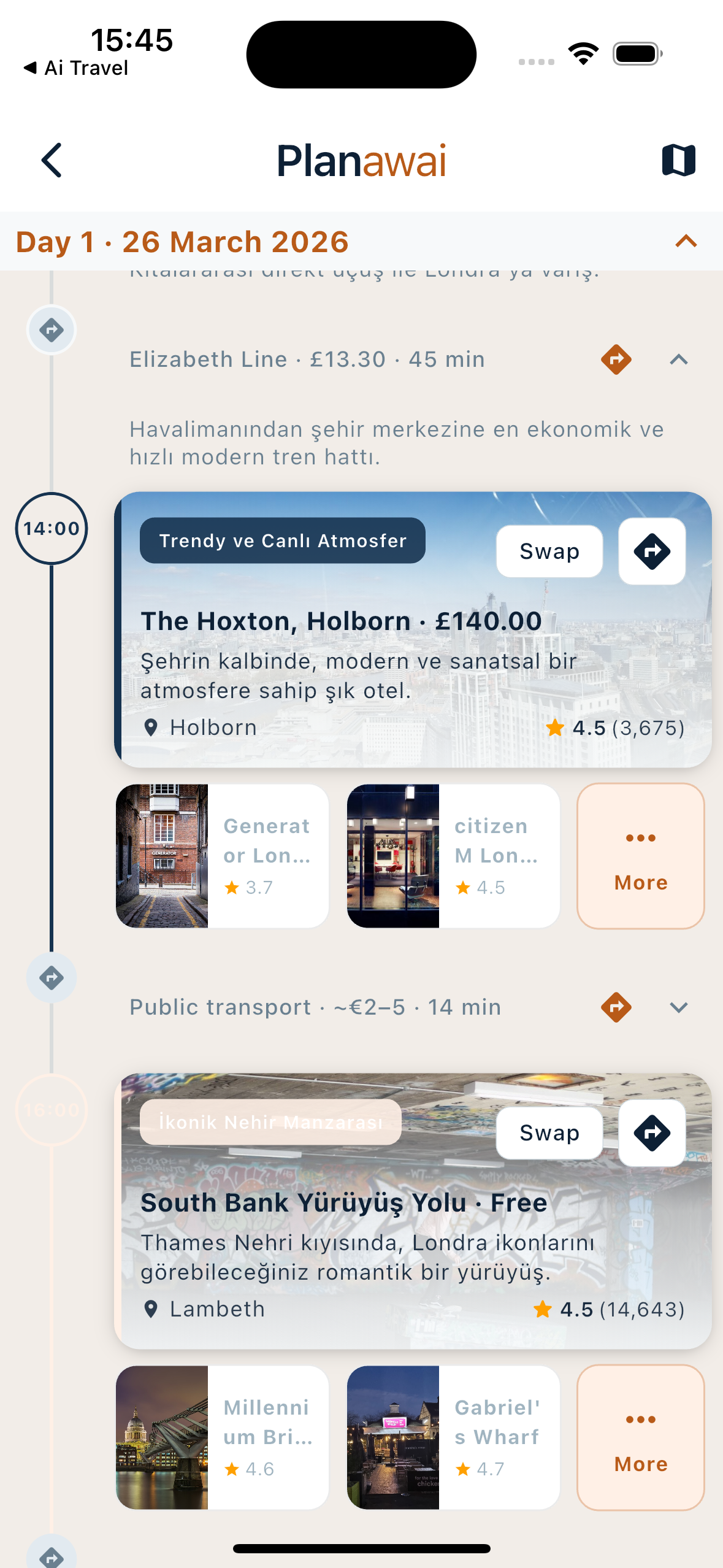Open directions to The Hoxton, Holborn
This screenshot has width=723, height=1568.
click(x=651, y=551)
